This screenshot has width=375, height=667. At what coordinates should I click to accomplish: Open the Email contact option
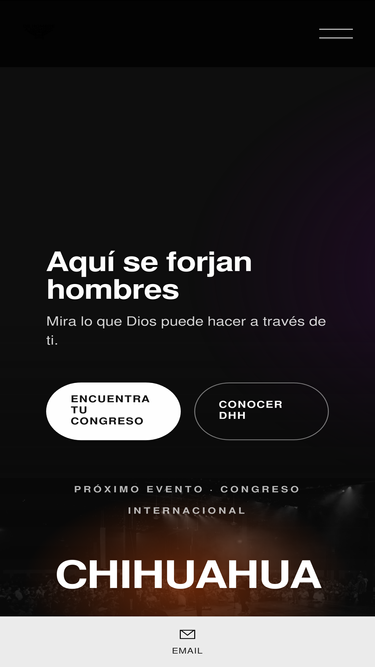pos(187,642)
